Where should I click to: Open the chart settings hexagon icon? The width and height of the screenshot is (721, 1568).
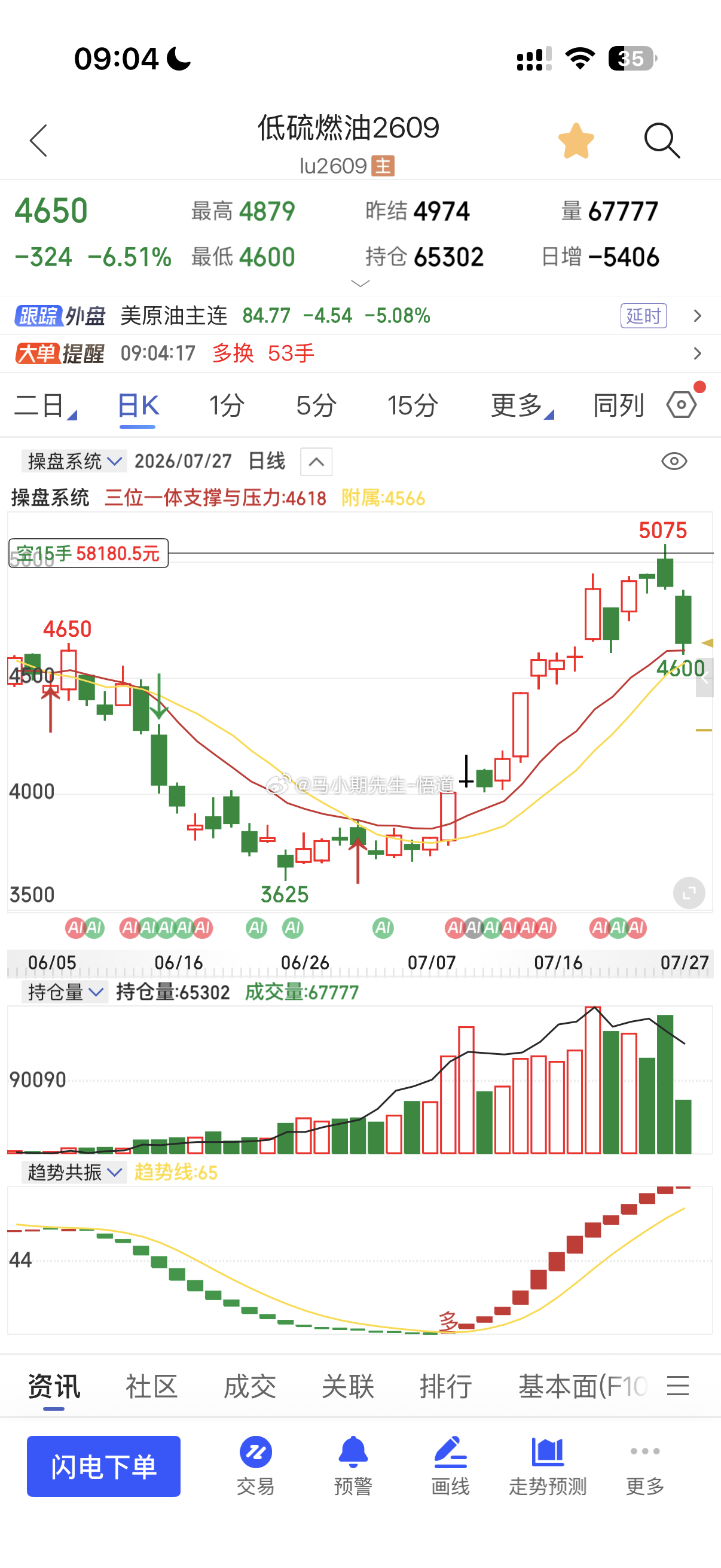pyautogui.click(x=682, y=404)
